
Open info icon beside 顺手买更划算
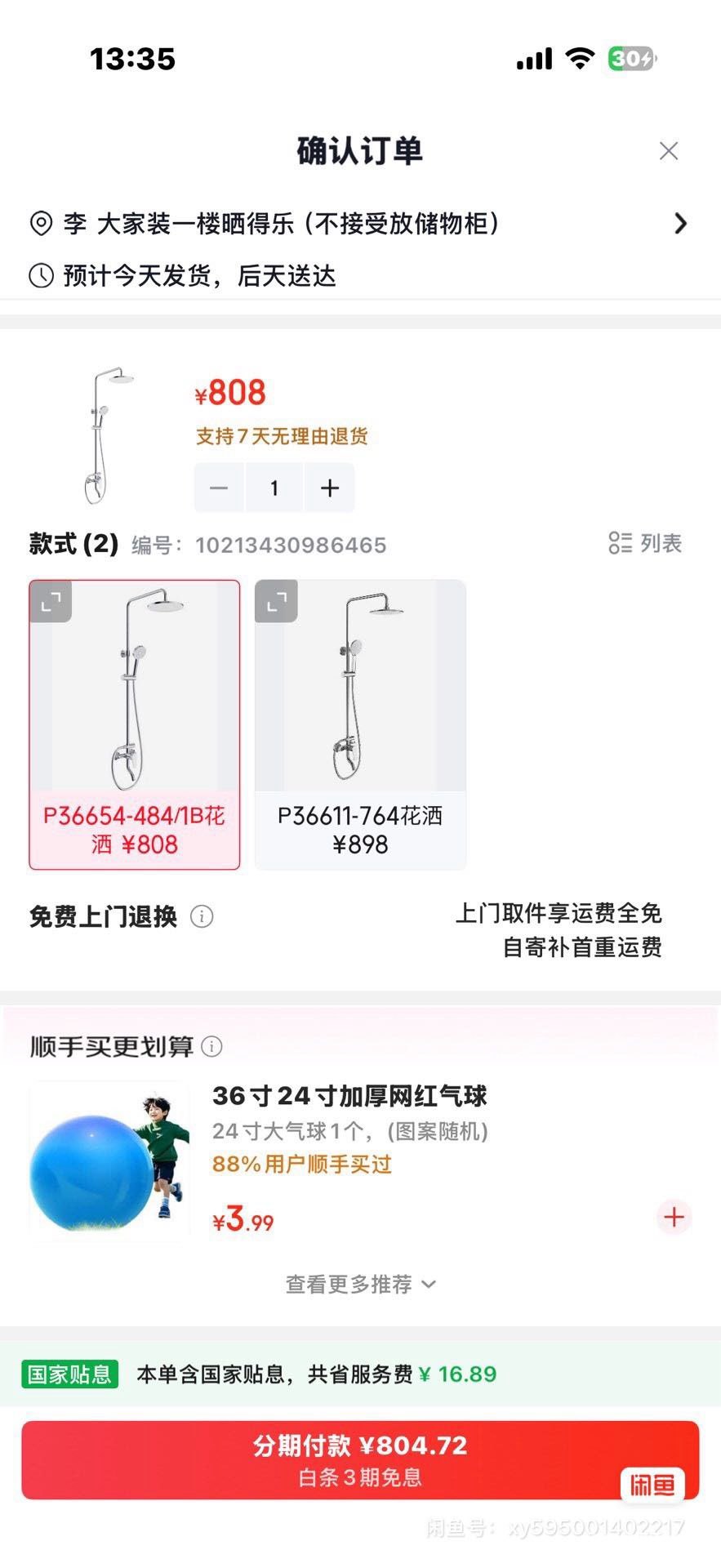[211, 1046]
